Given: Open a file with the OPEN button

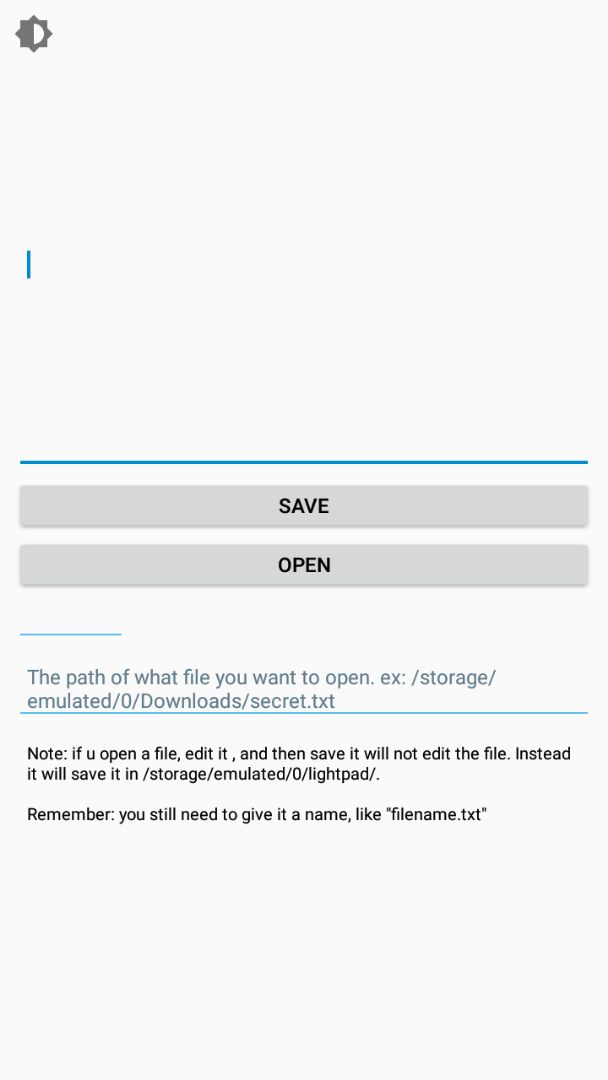Looking at the screenshot, I should (304, 565).
